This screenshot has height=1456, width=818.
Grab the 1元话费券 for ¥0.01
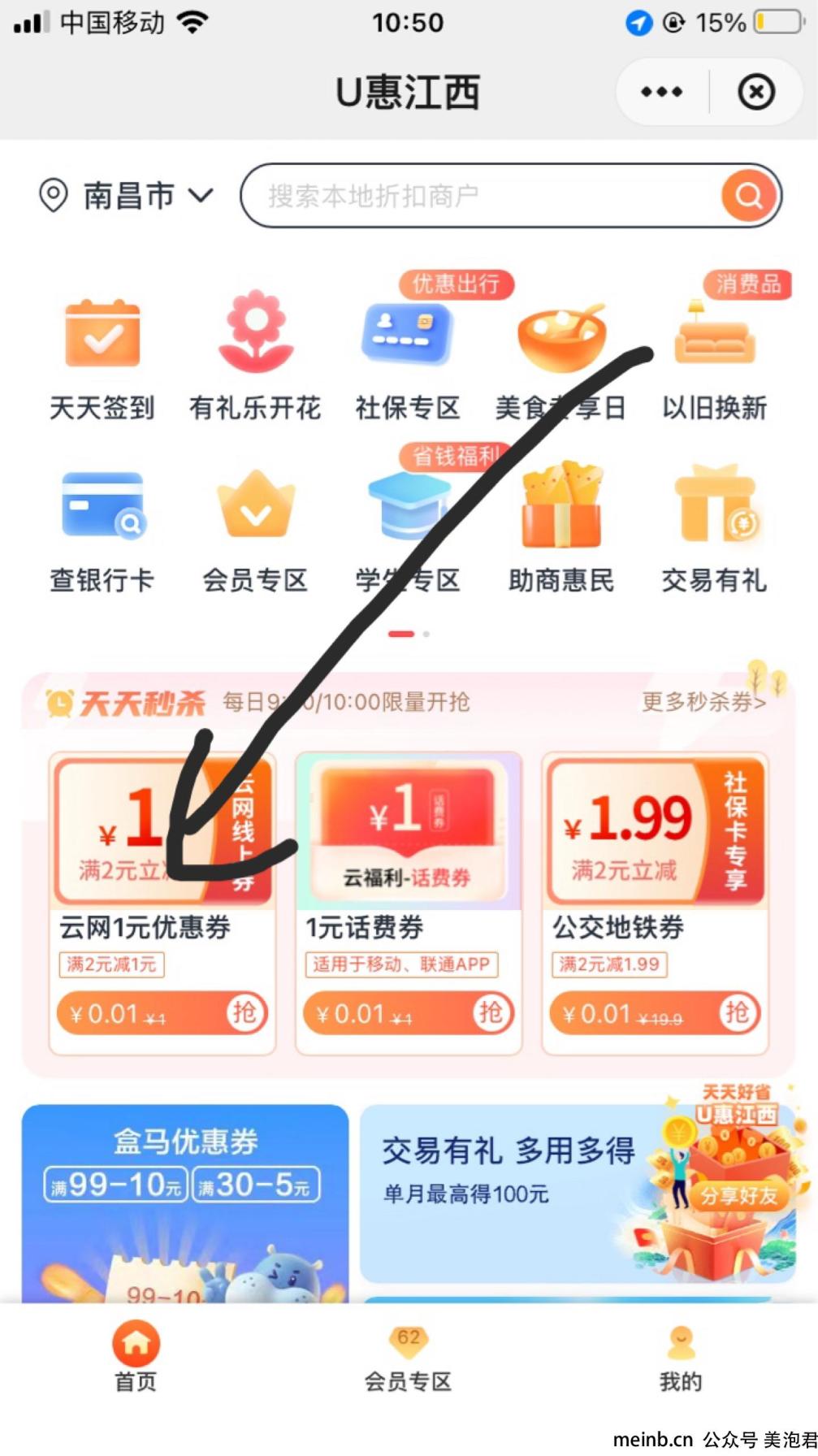pyautogui.click(x=409, y=1013)
